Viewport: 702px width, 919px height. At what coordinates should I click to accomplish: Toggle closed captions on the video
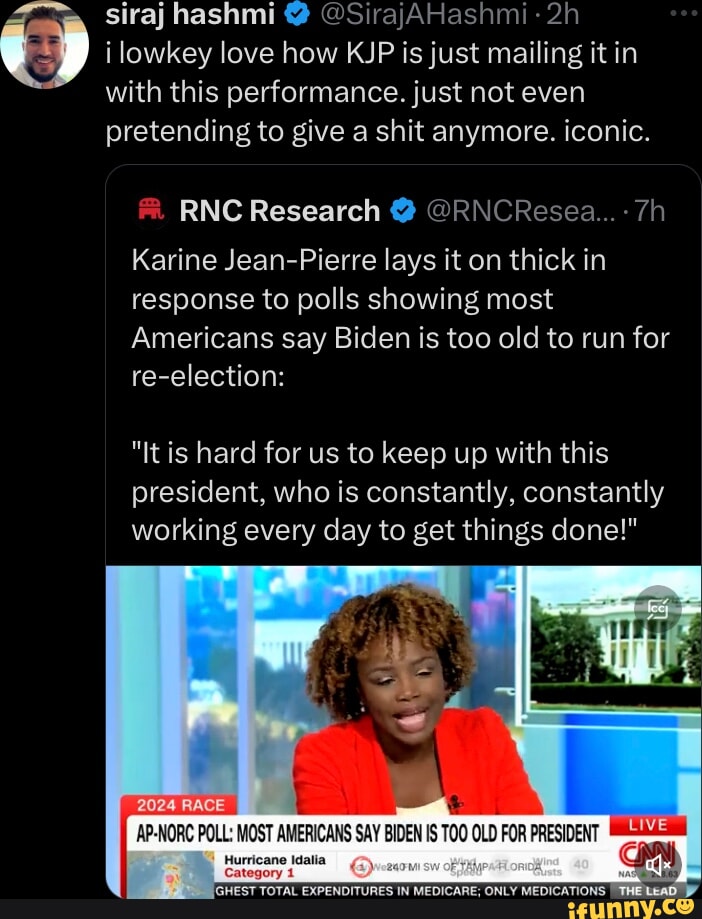659,607
